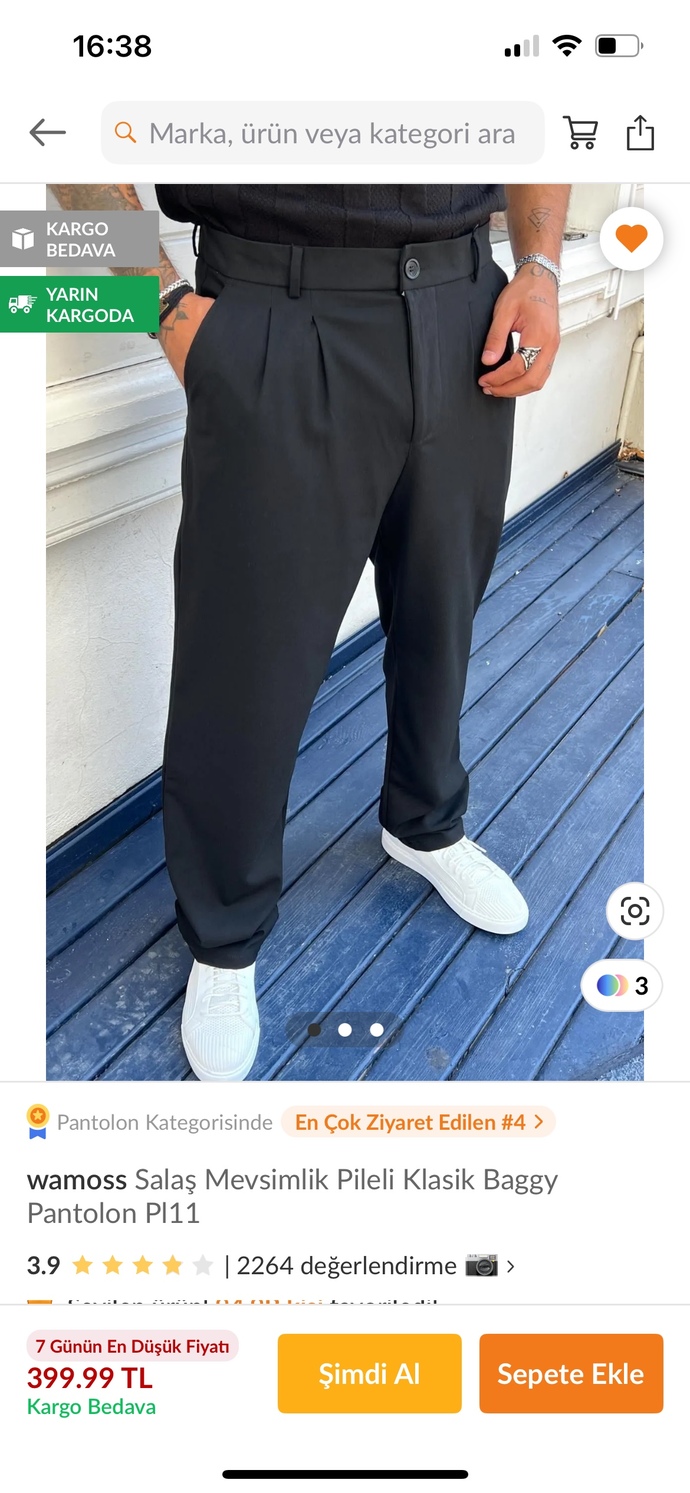Screen dimensions: 690x1493
Task: Open the product photo full screen
Action: pyautogui.click(x=345, y=632)
